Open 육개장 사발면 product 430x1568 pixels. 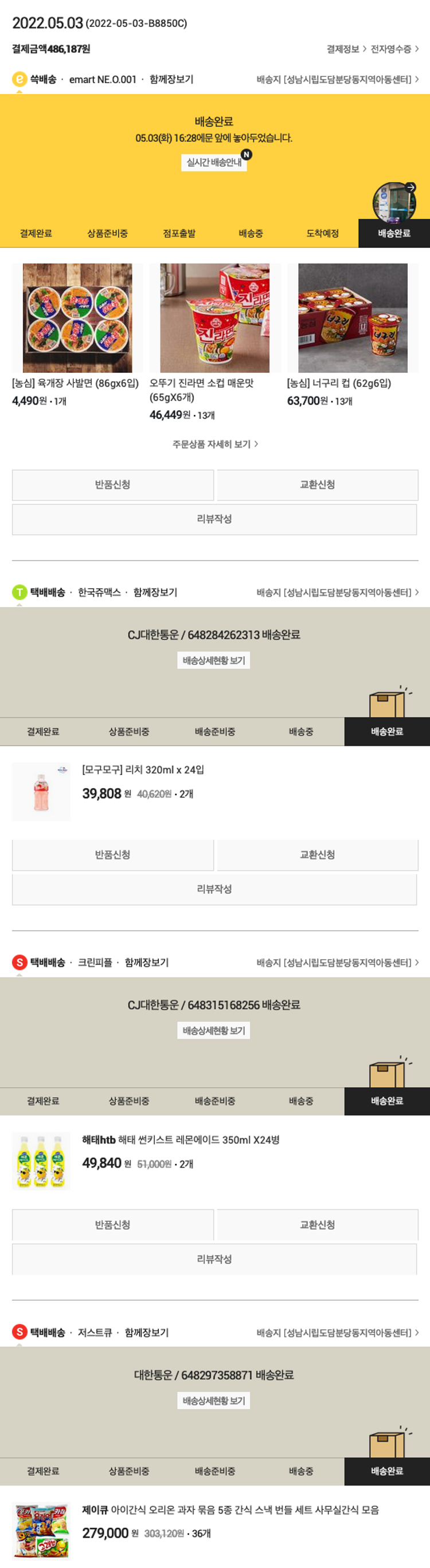[77, 318]
